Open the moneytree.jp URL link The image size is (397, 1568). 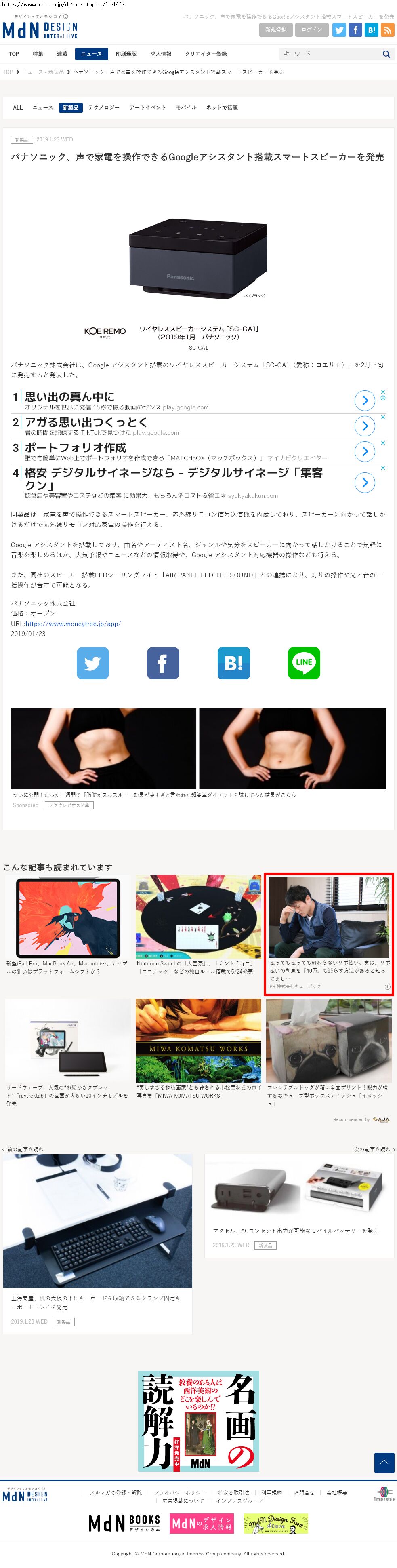coord(73,624)
